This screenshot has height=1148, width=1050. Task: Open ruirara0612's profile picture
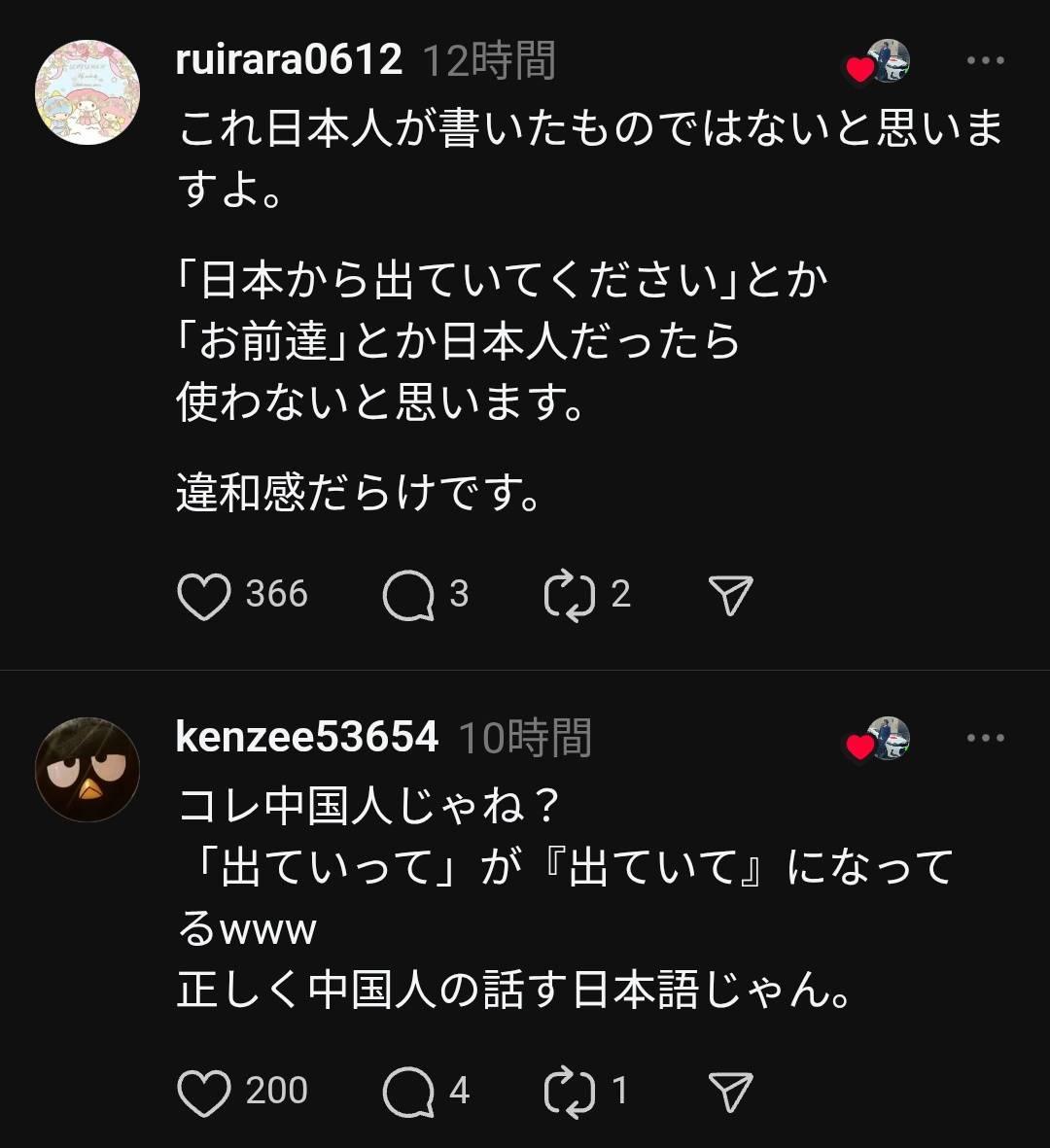click(x=87, y=92)
